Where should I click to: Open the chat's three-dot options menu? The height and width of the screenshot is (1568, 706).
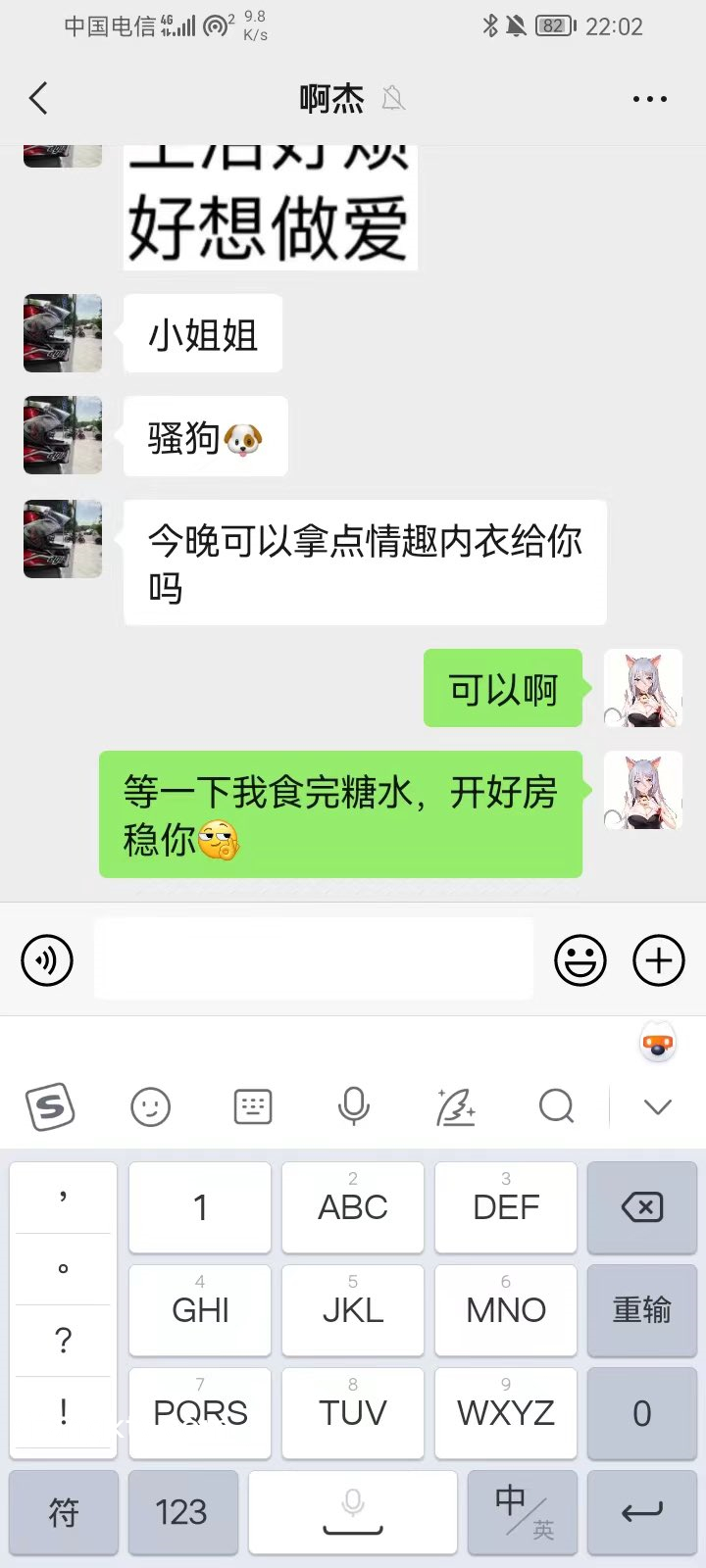[649, 99]
